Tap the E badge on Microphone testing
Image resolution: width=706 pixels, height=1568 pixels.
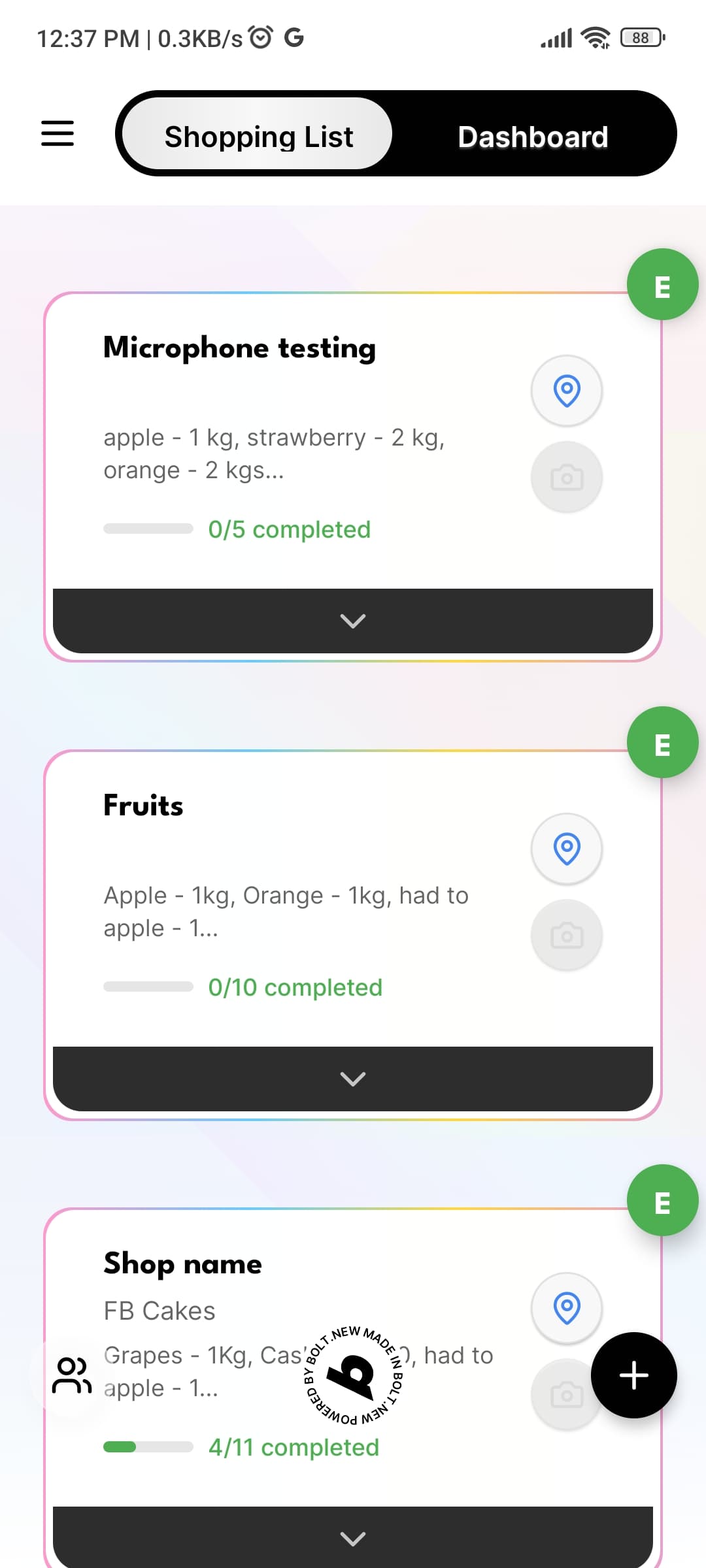662,286
